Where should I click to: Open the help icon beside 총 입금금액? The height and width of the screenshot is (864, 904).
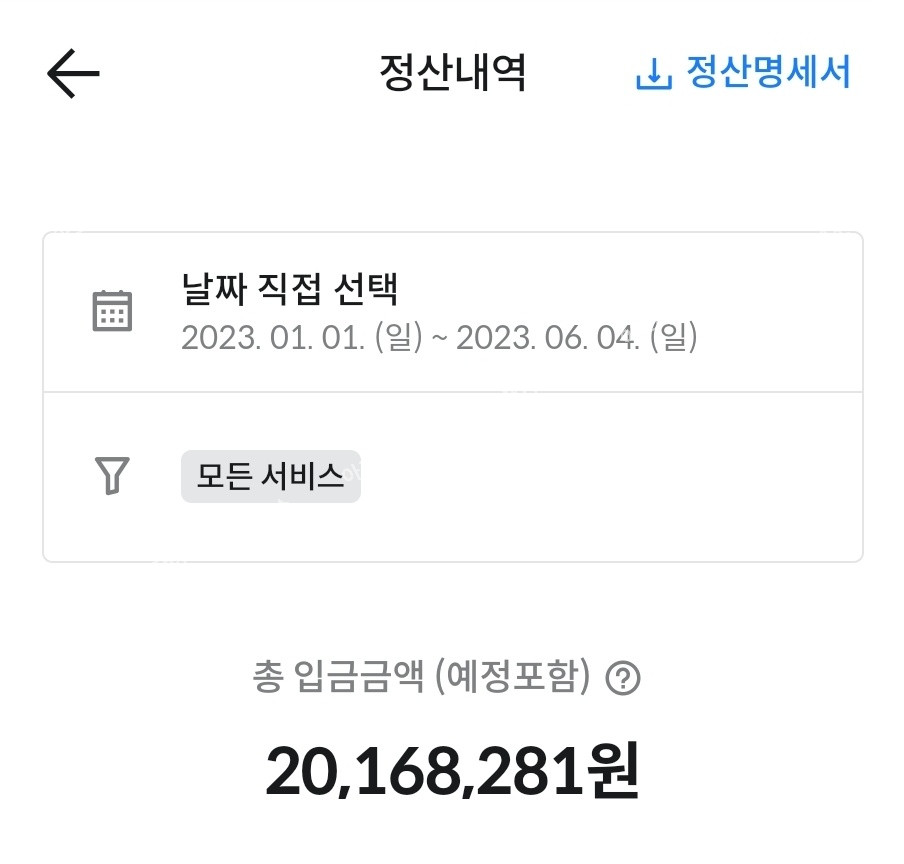(623, 679)
